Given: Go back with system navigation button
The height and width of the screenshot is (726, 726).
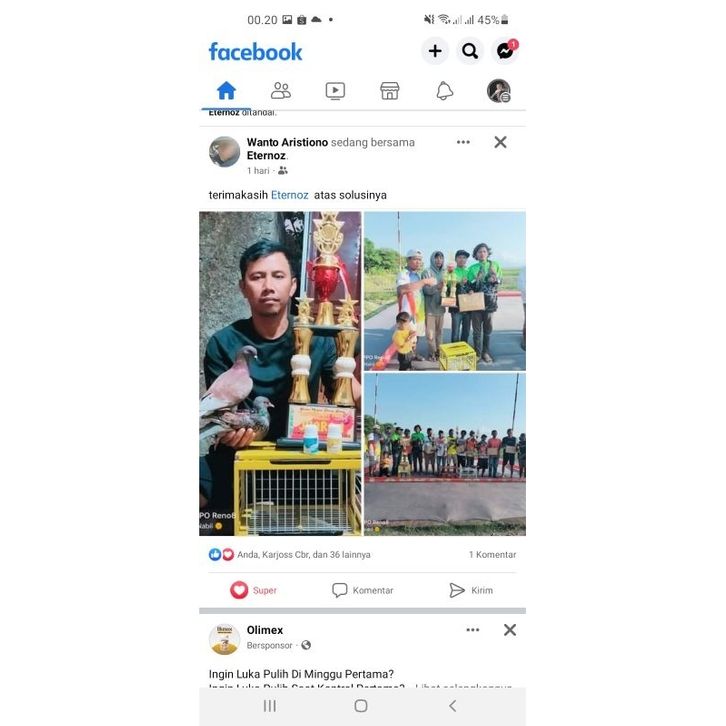Looking at the screenshot, I should point(452,705).
